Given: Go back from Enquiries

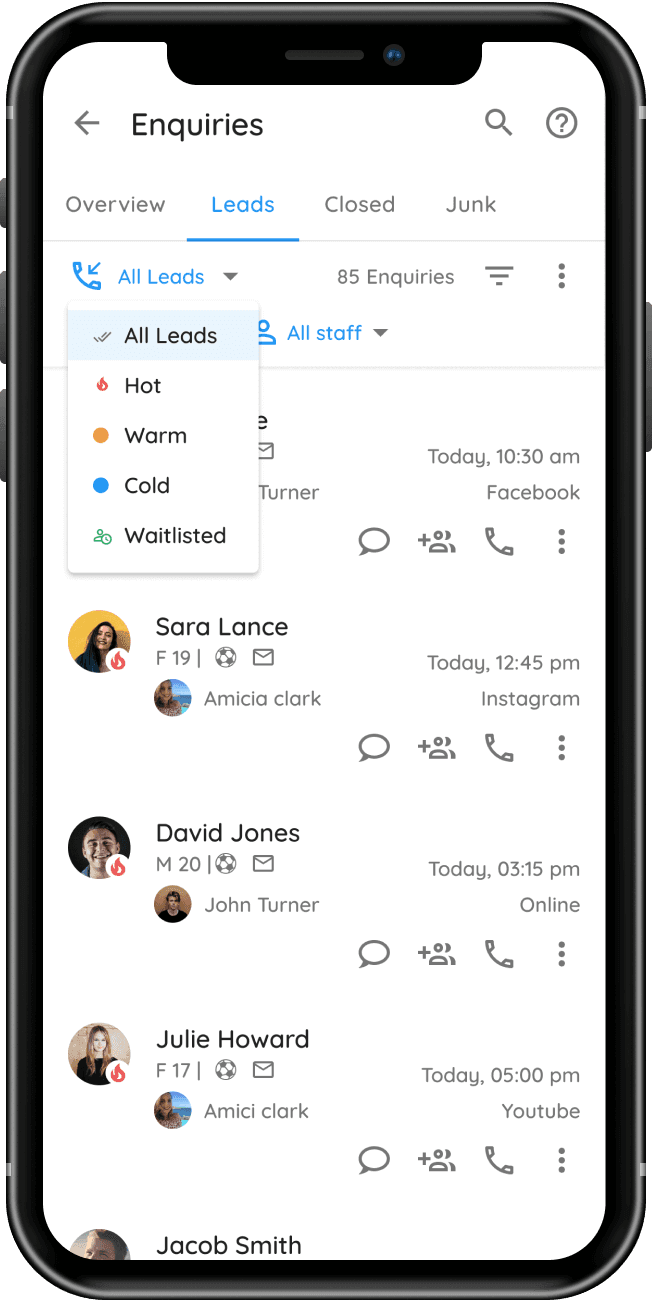Looking at the screenshot, I should click(x=87, y=124).
